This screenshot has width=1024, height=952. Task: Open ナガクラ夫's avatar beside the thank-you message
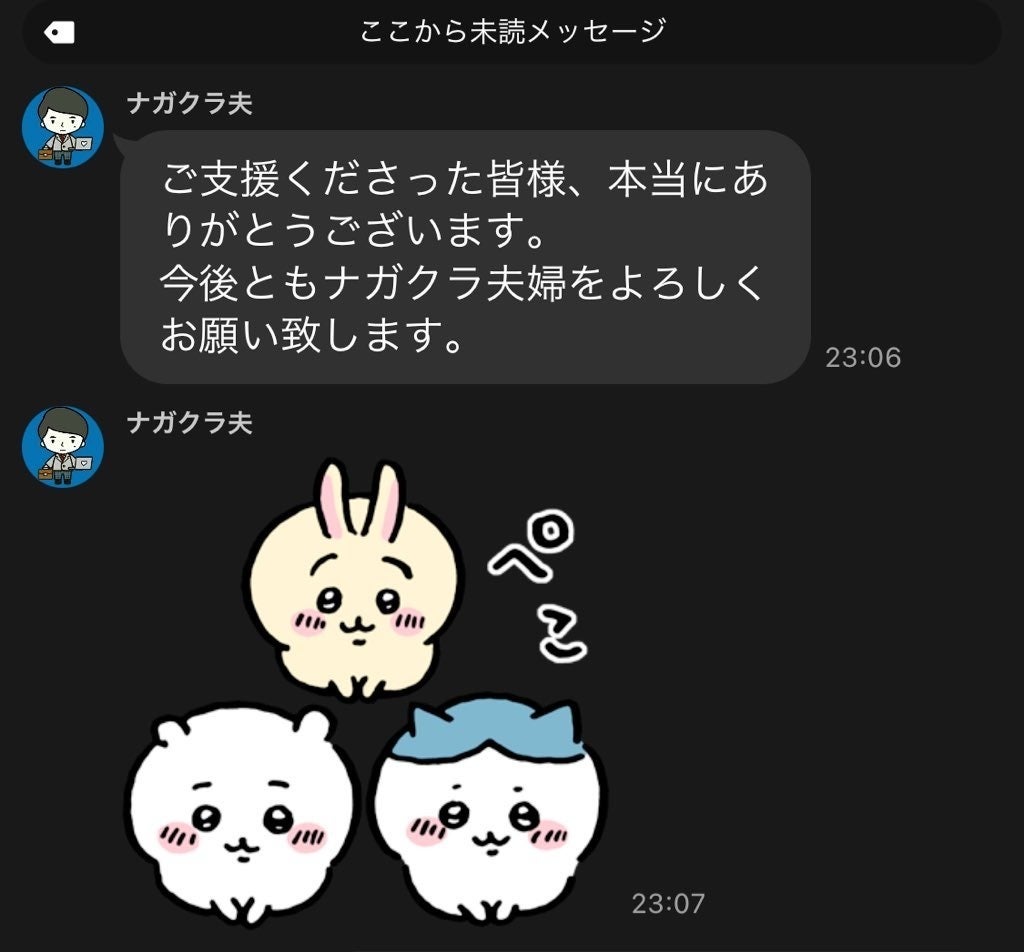coord(63,127)
